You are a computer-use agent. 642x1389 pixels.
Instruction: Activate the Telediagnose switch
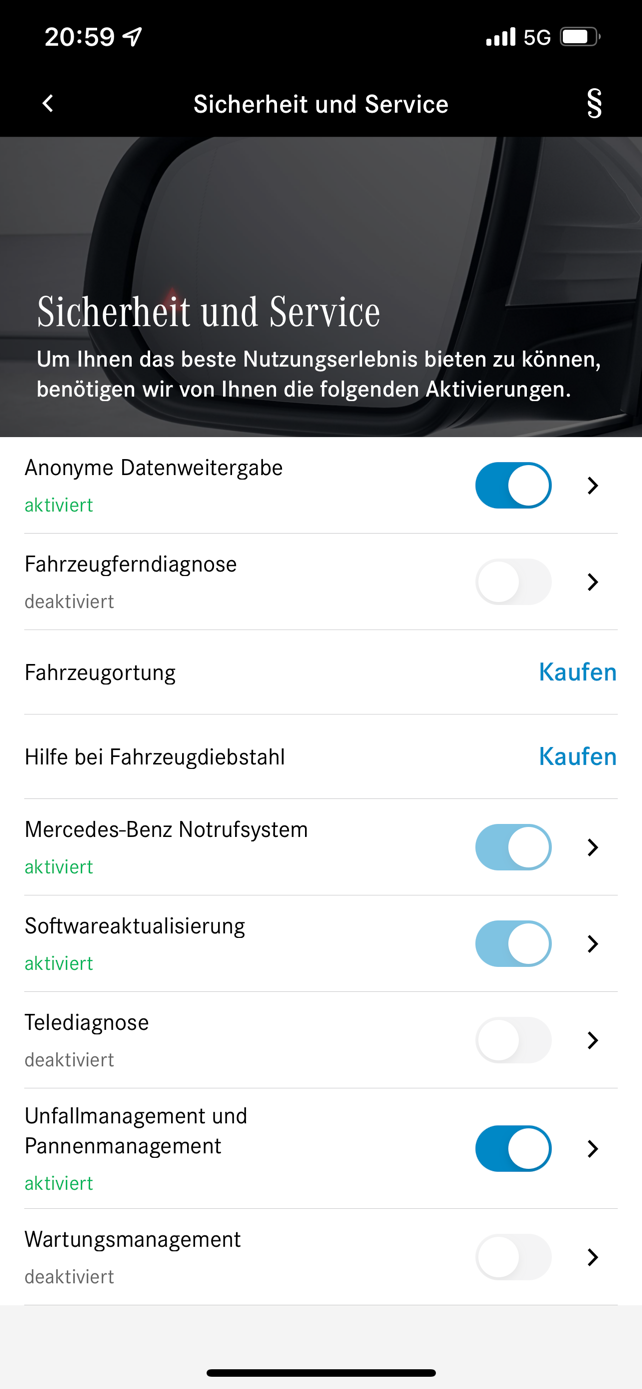click(513, 1040)
